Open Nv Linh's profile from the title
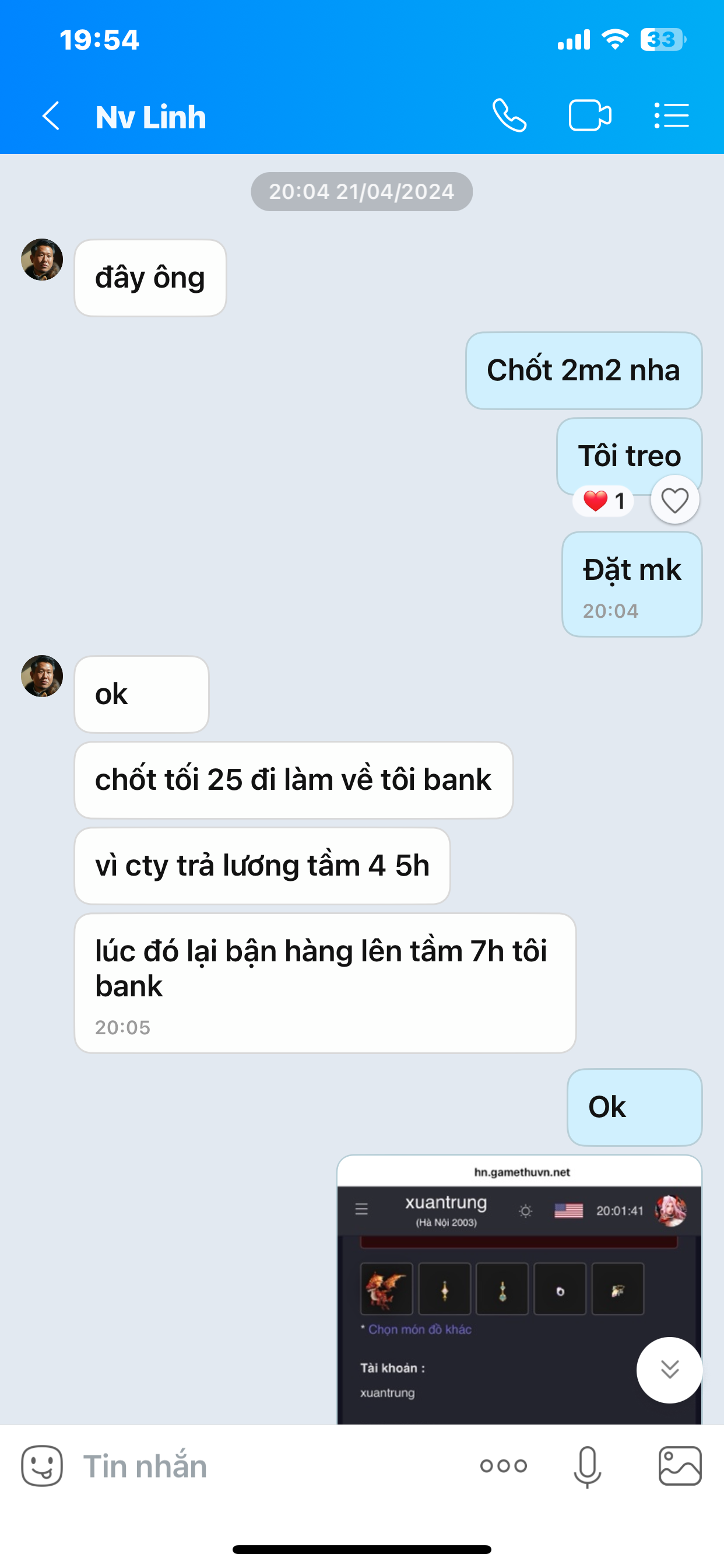 click(x=151, y=117)
